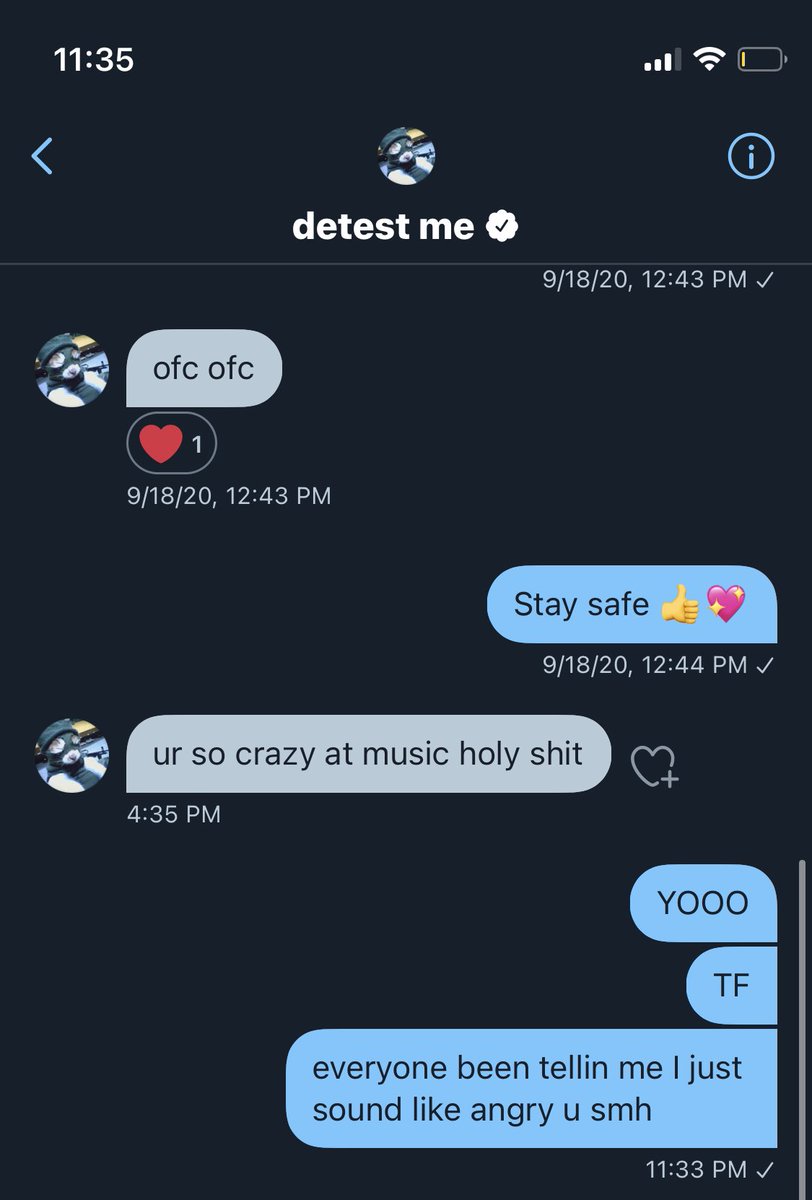Add reaction to the 'ur so crazy at music' message
Screen dimensions: 812x1200
pos(654,766)
